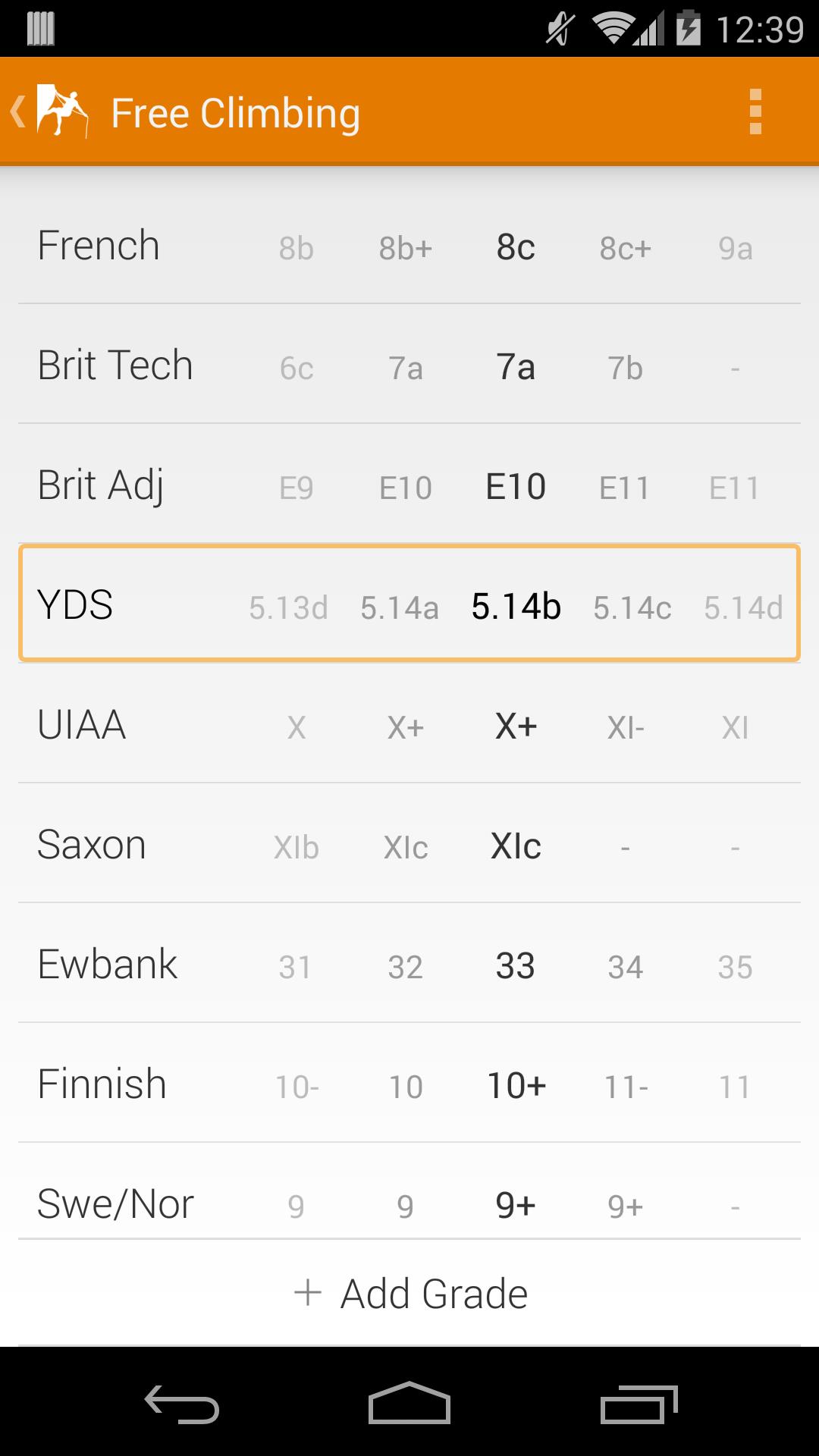Viewport: 819px width, 1456px height.
Task: Pick XIb in the Saxon row
Action: (x=296, y=847)
